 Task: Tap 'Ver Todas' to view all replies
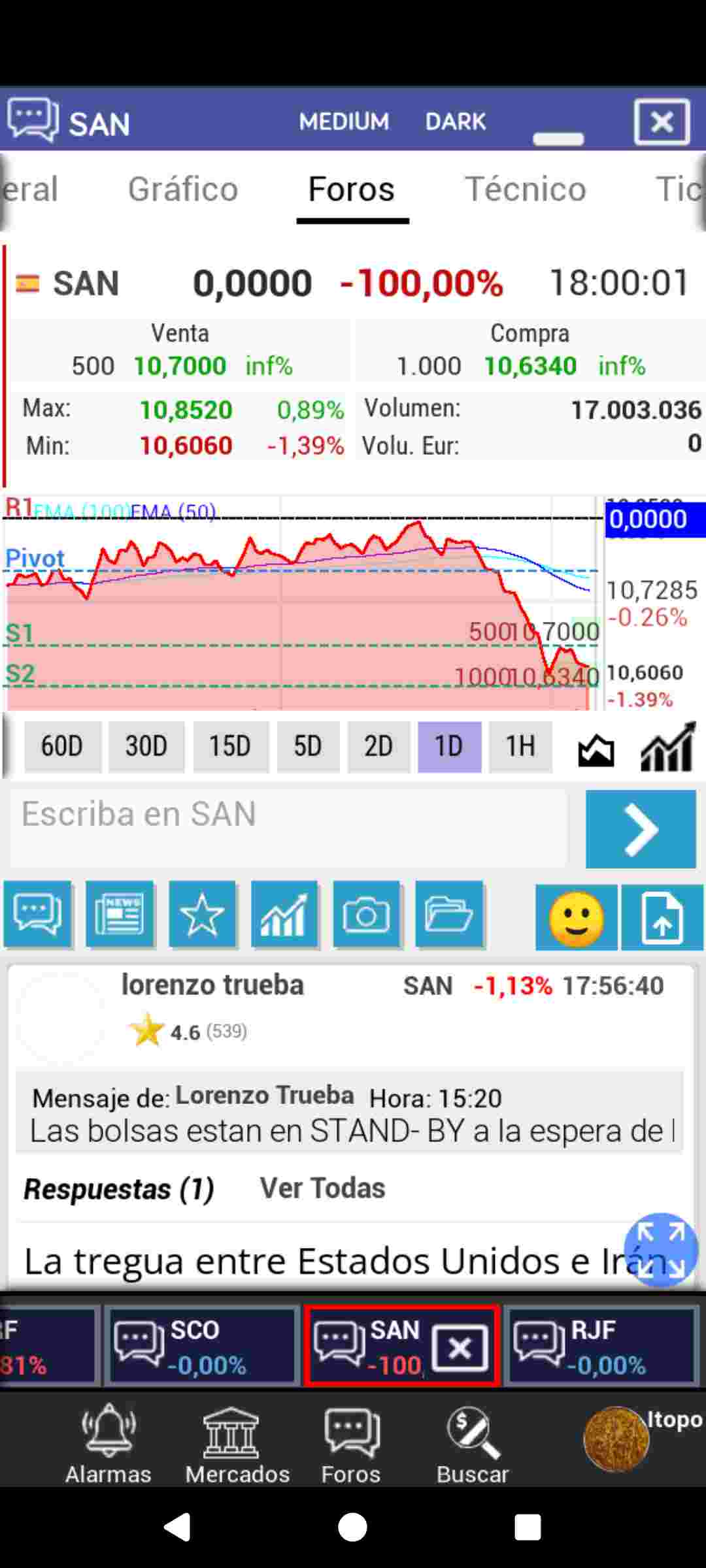click(x=322, y=1188)
